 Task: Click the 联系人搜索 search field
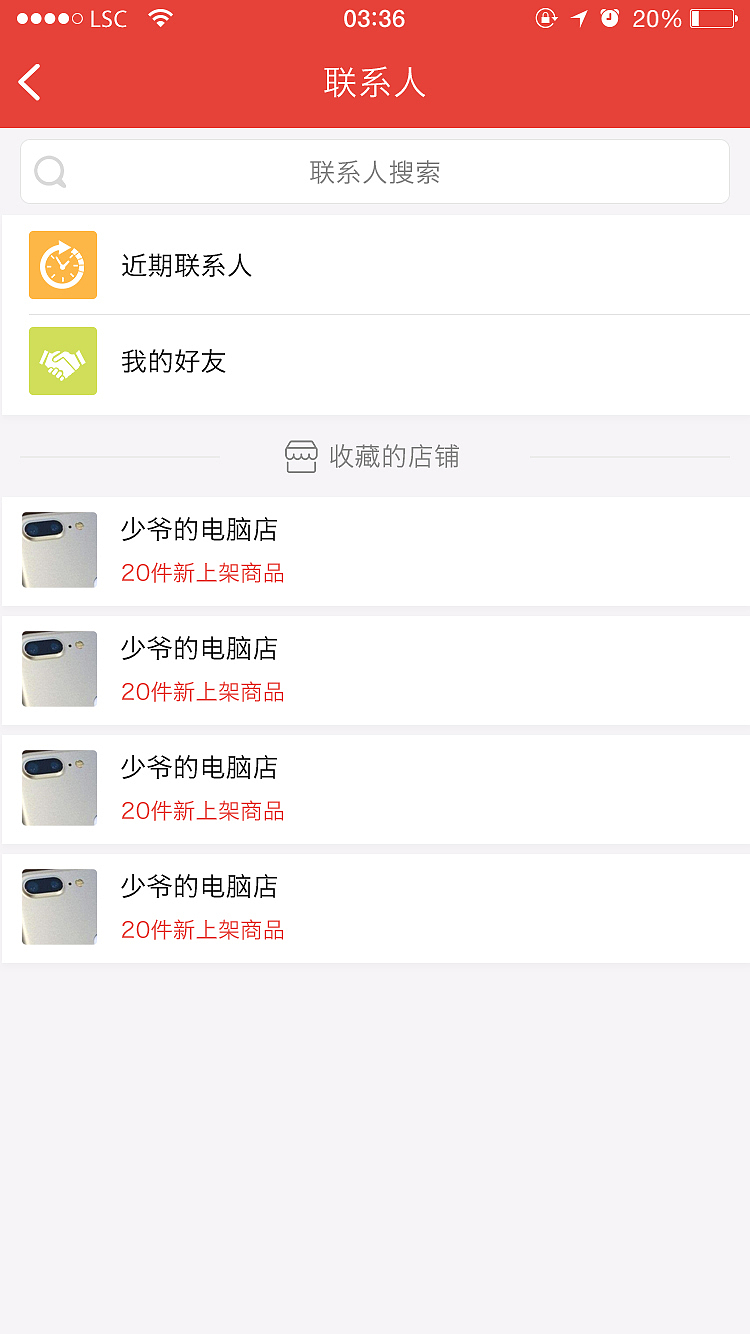[x=374, y=171]
